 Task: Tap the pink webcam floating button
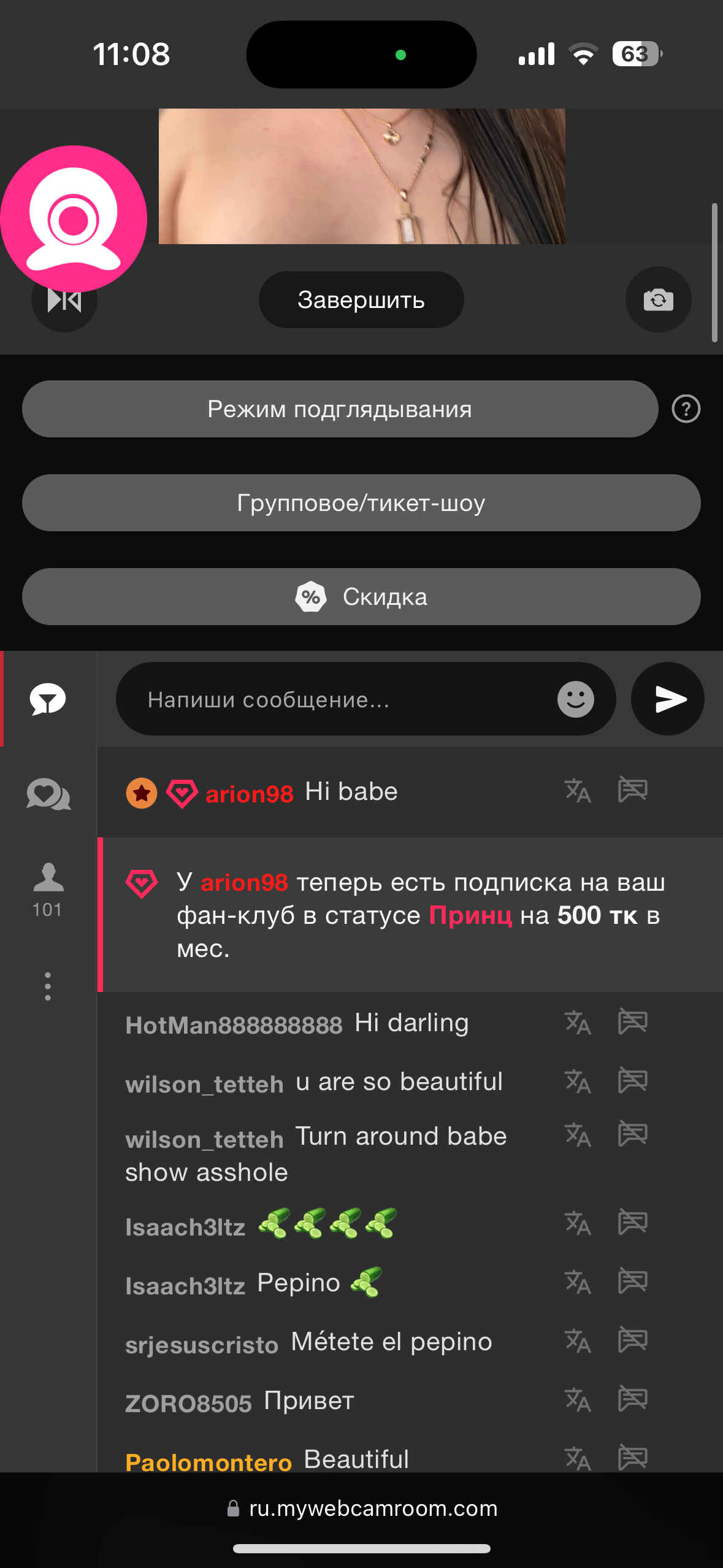coord(74,219)
